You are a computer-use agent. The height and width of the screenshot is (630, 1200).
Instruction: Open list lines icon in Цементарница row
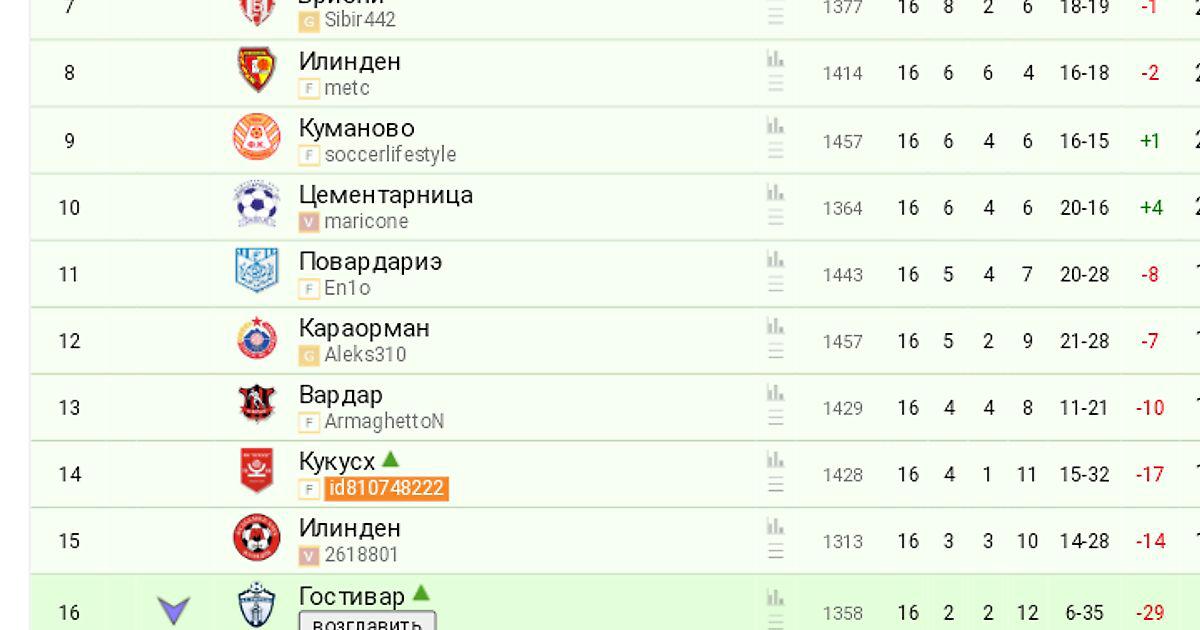tap(775, 218)
